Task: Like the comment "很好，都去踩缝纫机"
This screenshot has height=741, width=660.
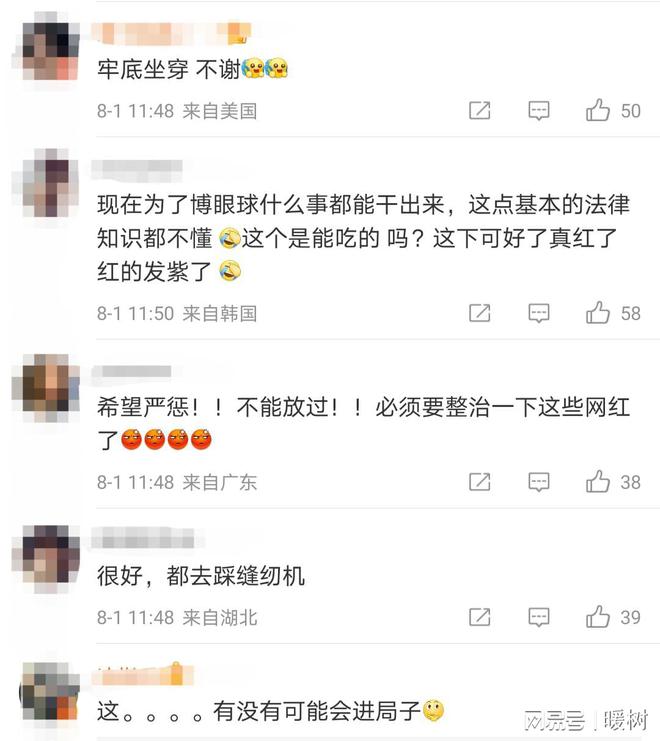Action: pos(598,617)
